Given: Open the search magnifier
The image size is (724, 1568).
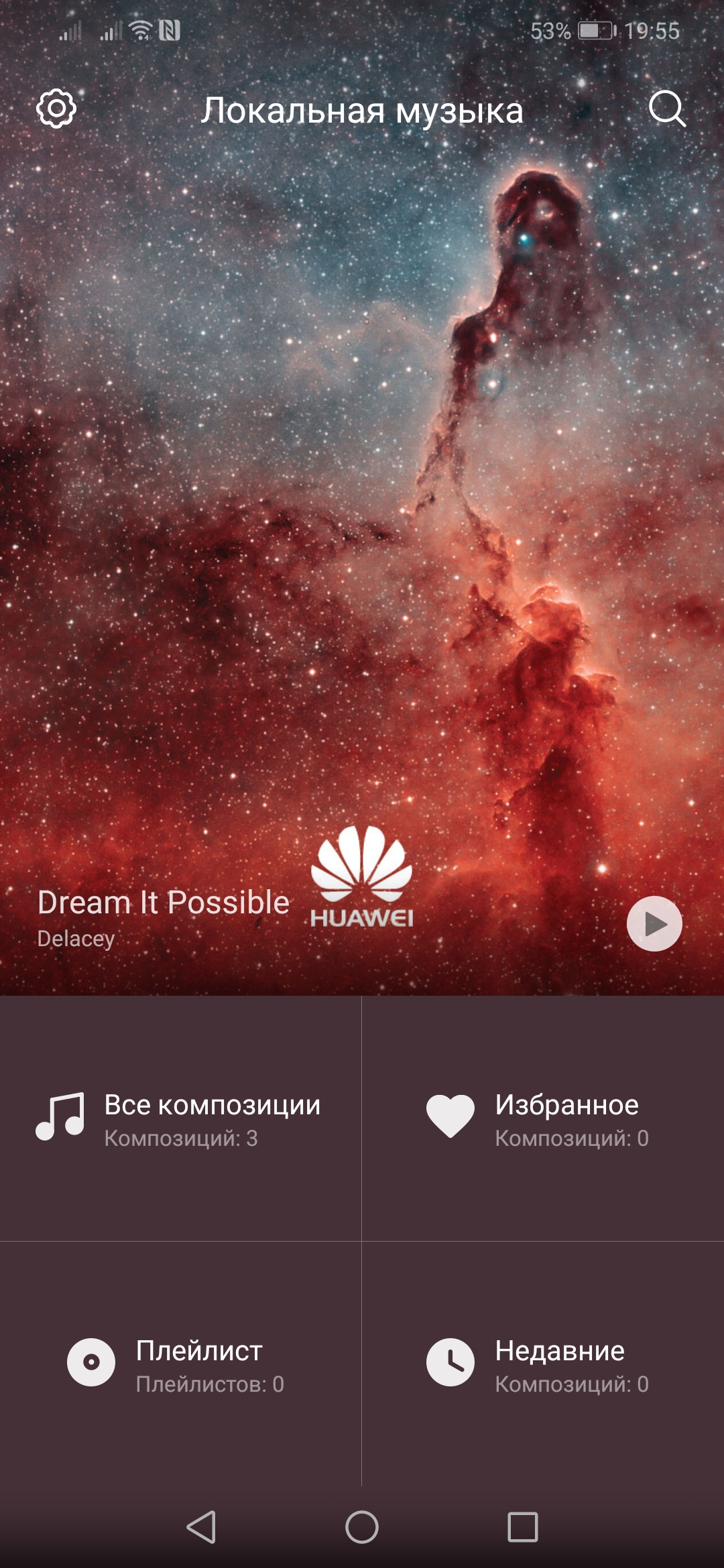Looking at the screenshot, I should (667, 109).
